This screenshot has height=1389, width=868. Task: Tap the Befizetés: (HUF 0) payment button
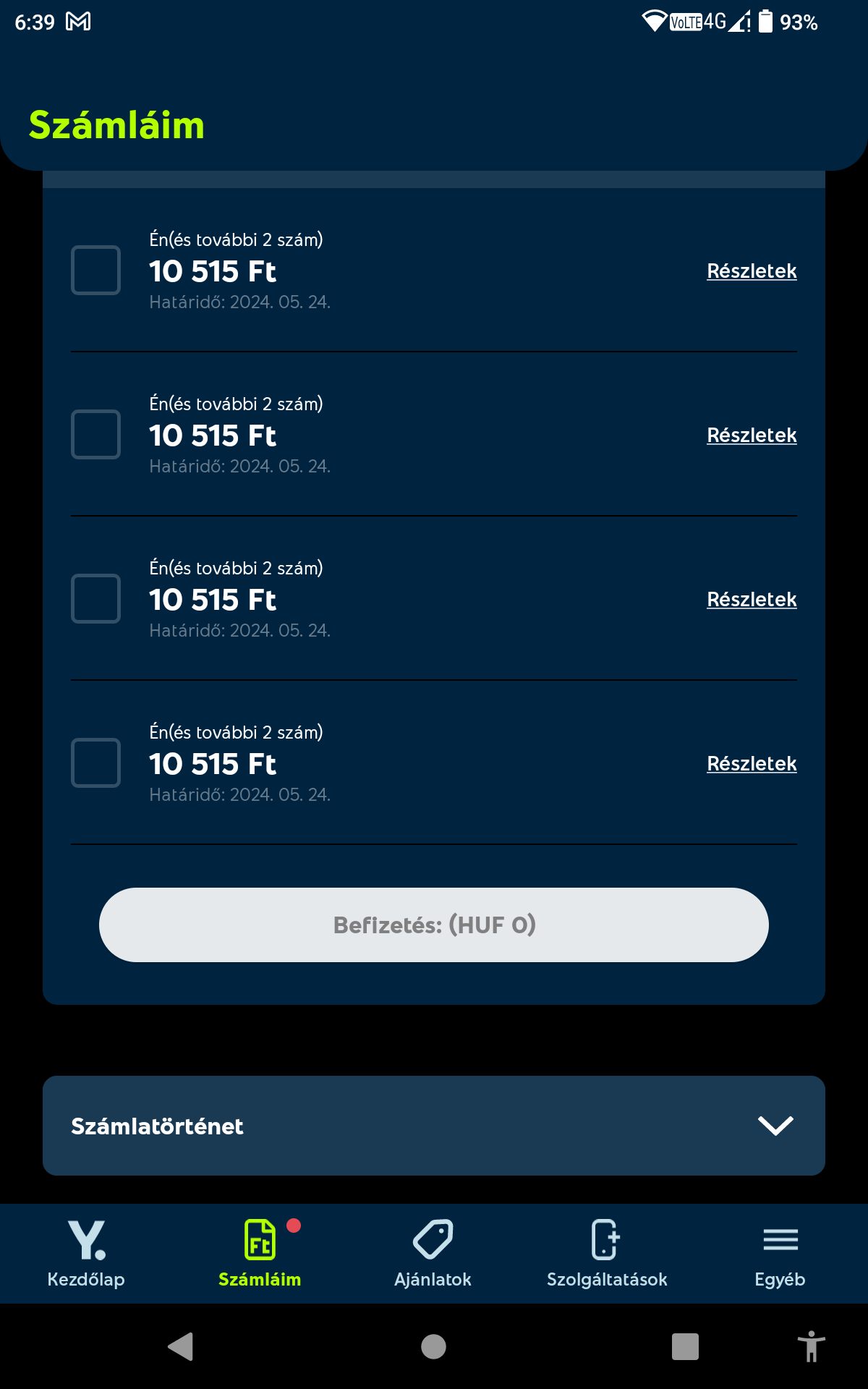[433, 925]
